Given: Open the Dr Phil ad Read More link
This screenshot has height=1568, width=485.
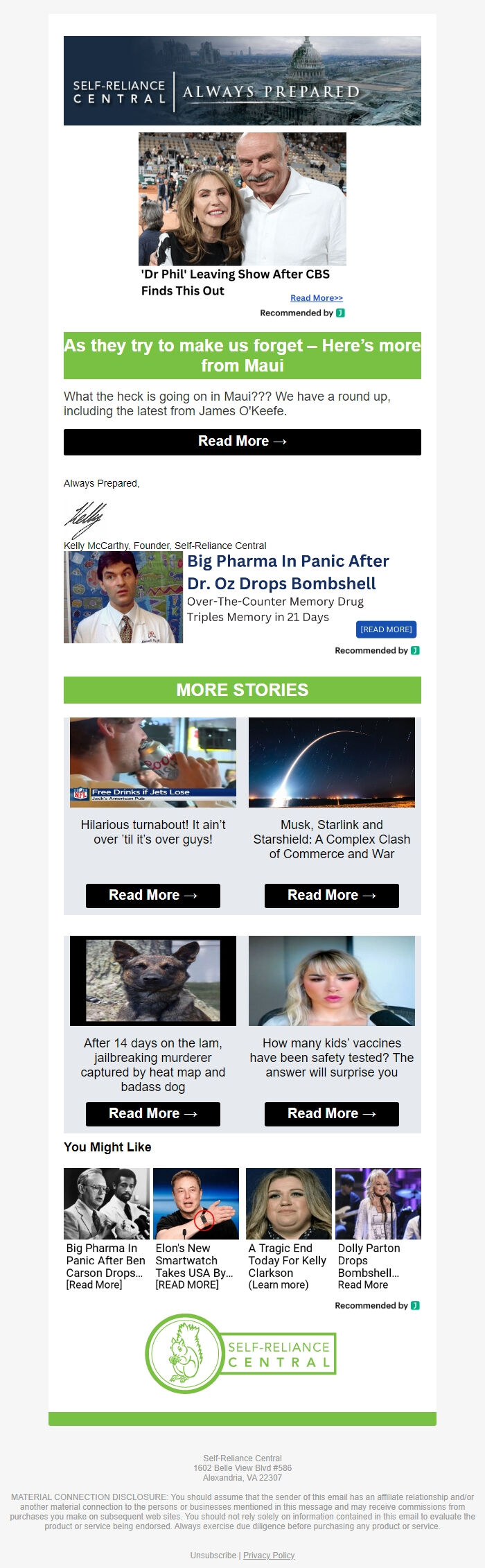Looking at the screenshot, I should 316,298.
